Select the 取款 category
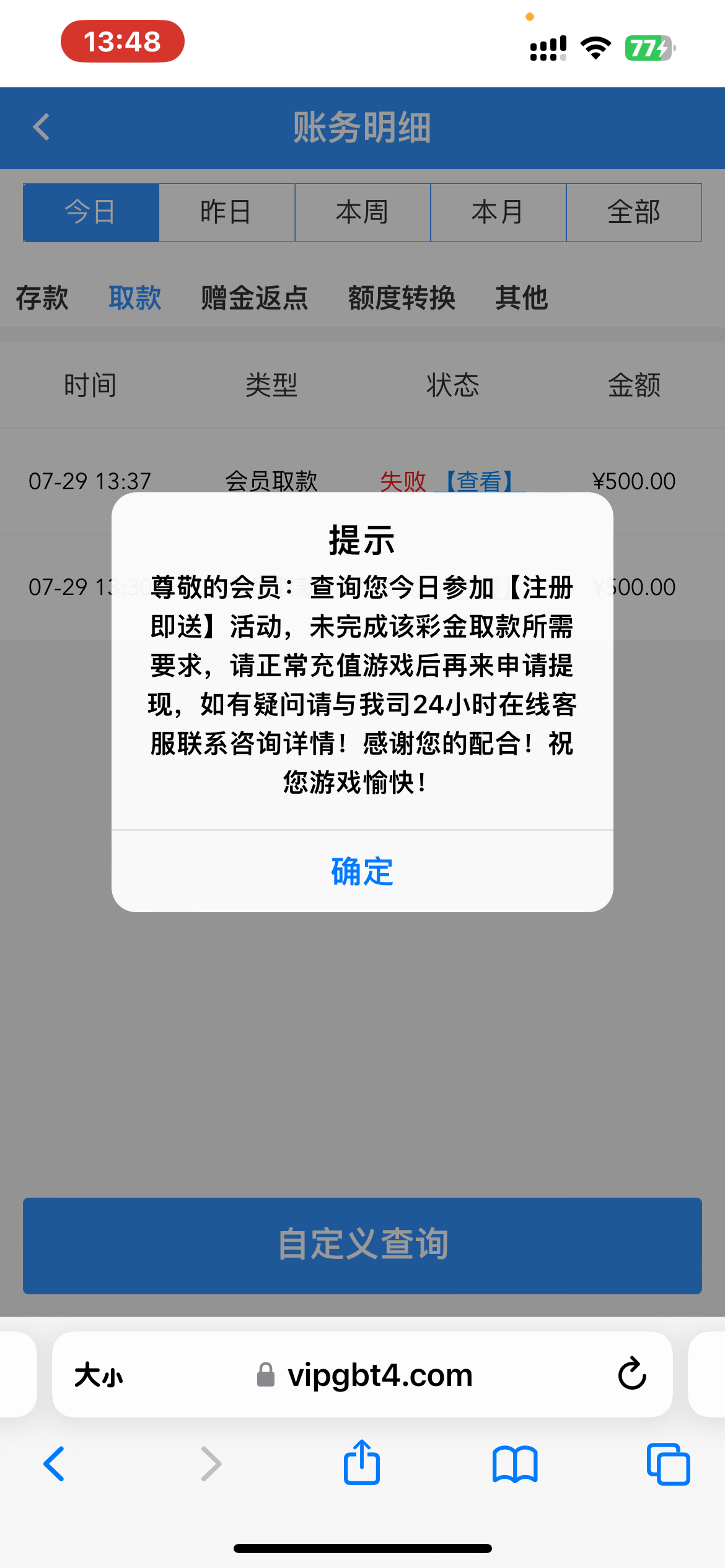This screenshot has height=1568, width=725. pyautogui.click(x=135, y=298)
